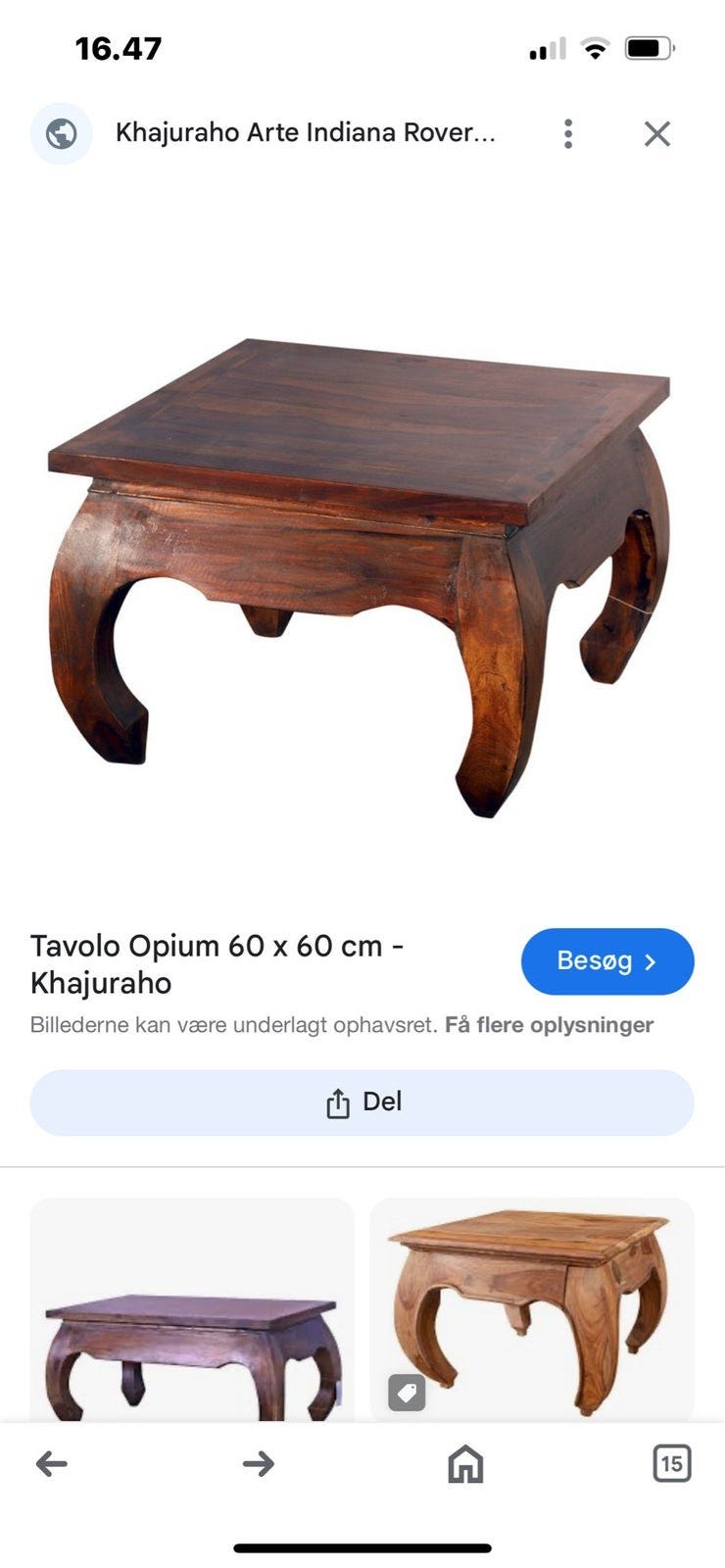Open the browser home page
Viewport: 725px width, 1568px height.
pyautogui.click(x=465, y=1464)
